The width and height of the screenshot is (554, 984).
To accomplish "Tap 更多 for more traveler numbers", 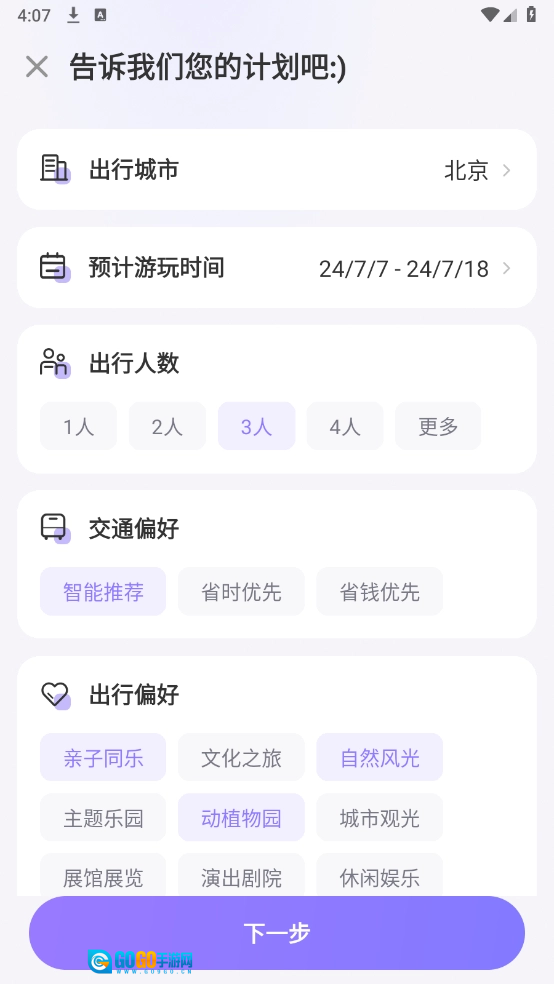I will [x=438, y=426].
